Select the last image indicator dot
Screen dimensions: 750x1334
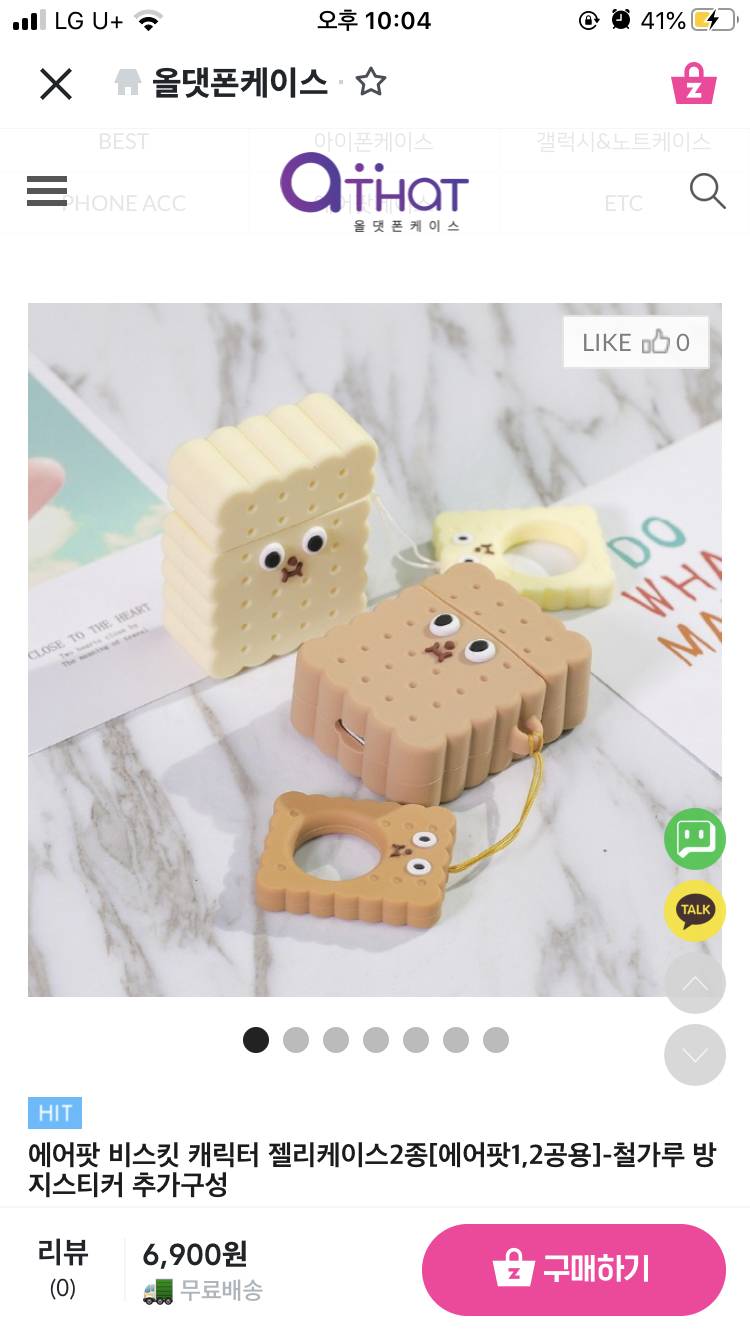pyautogui.click(x=496, y=1040)
